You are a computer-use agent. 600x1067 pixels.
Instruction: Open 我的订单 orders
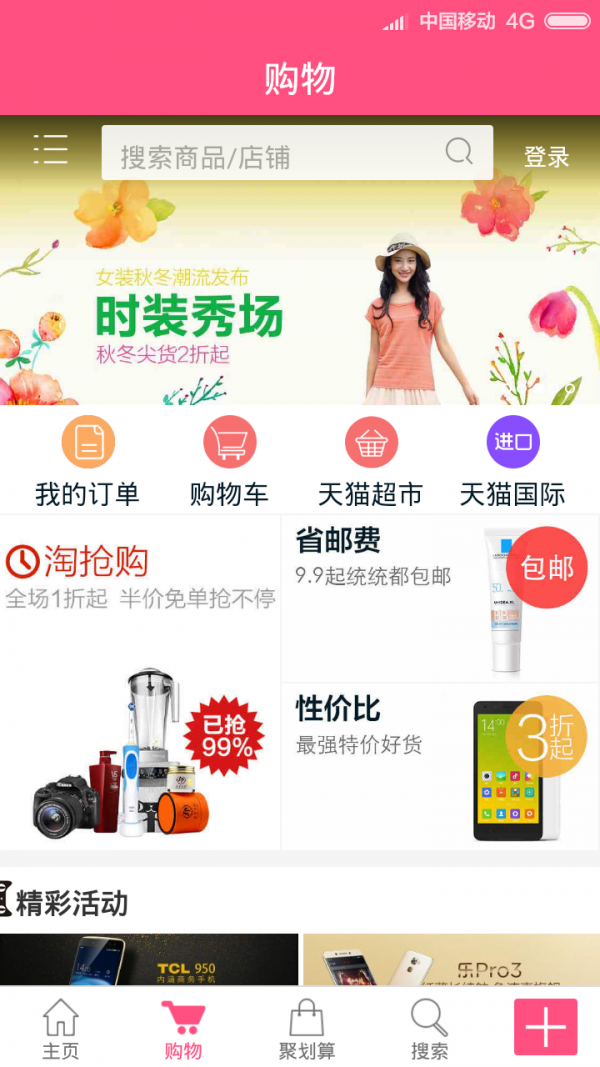88,462
